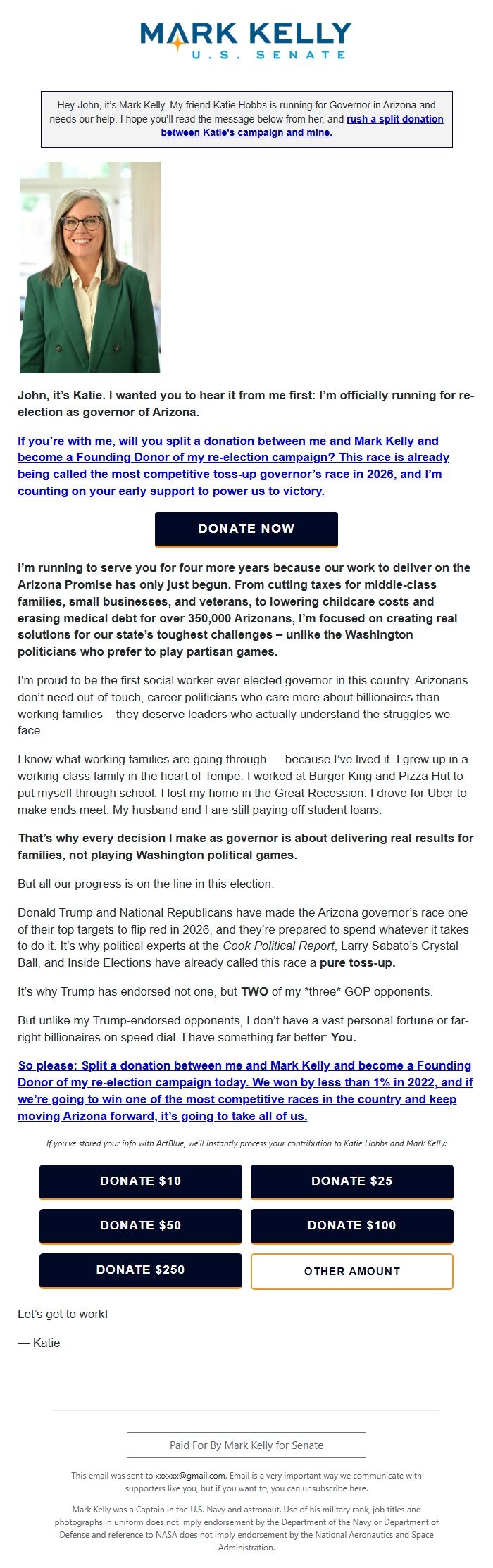Open the 'So please: Split a donation' link
The width and height of the screenshot is (493, 1568).
244,1091
